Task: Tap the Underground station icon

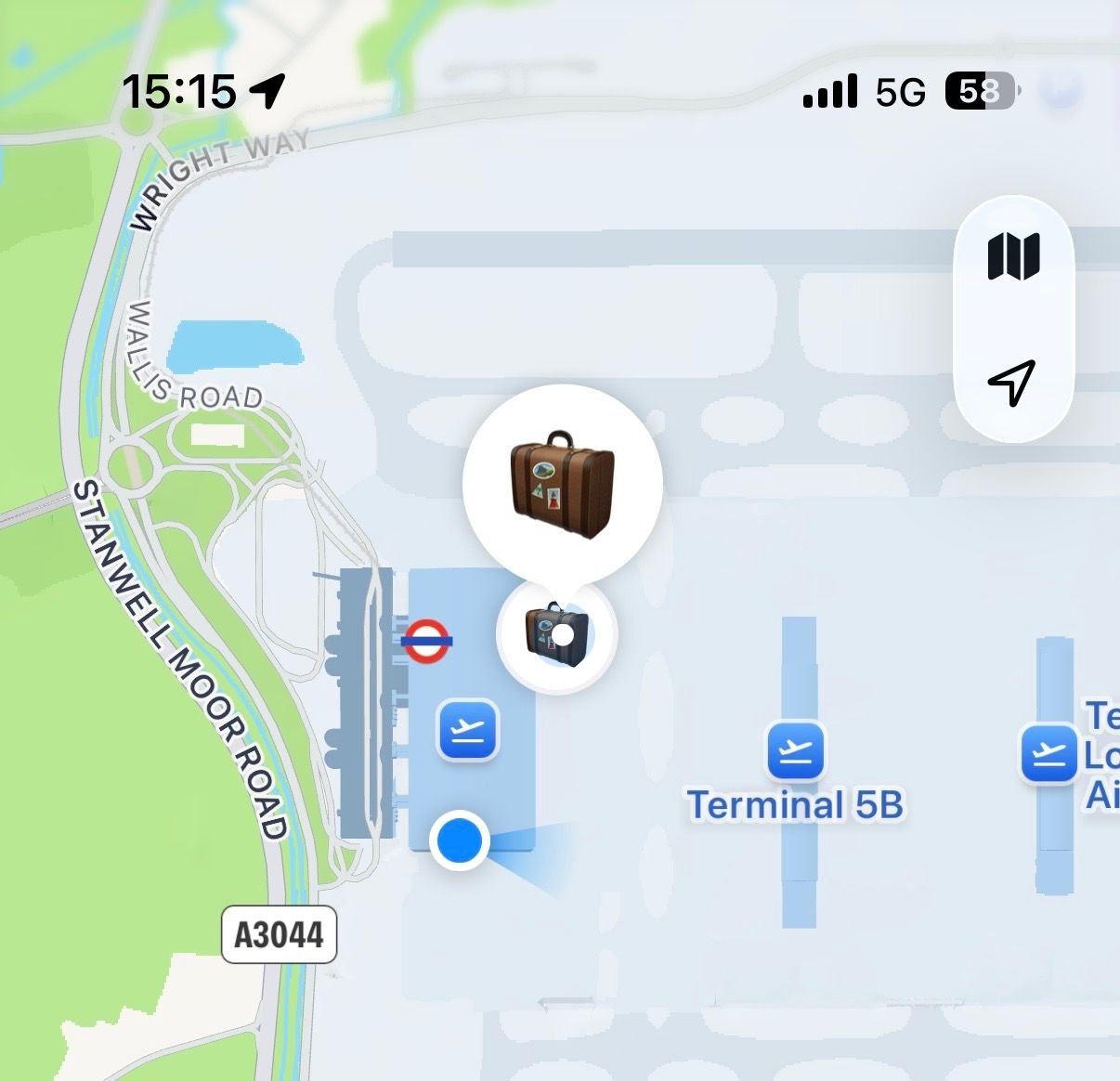Action: (427, 641)
